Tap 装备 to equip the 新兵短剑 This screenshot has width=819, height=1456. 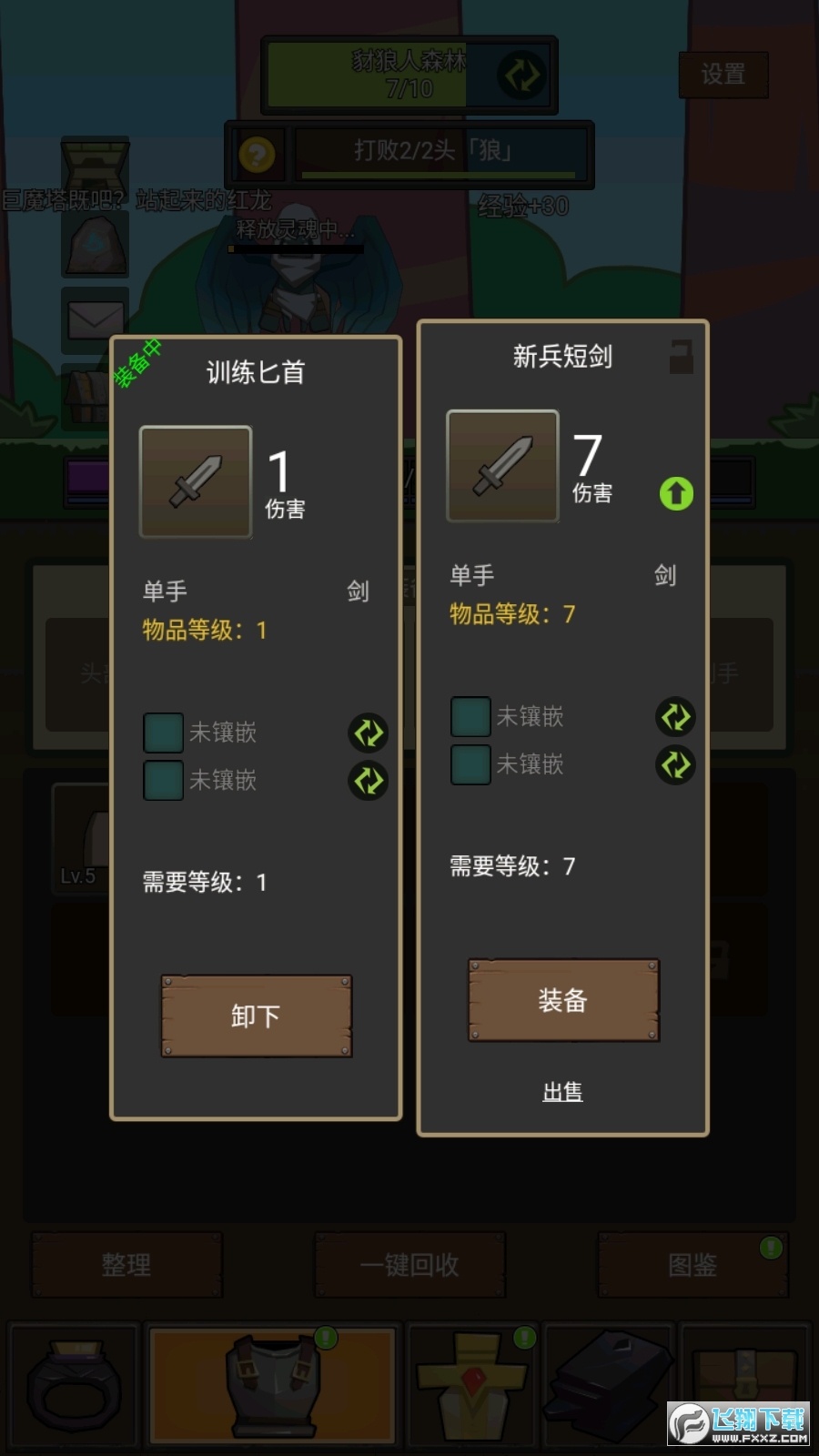[x=563, y=1000]
